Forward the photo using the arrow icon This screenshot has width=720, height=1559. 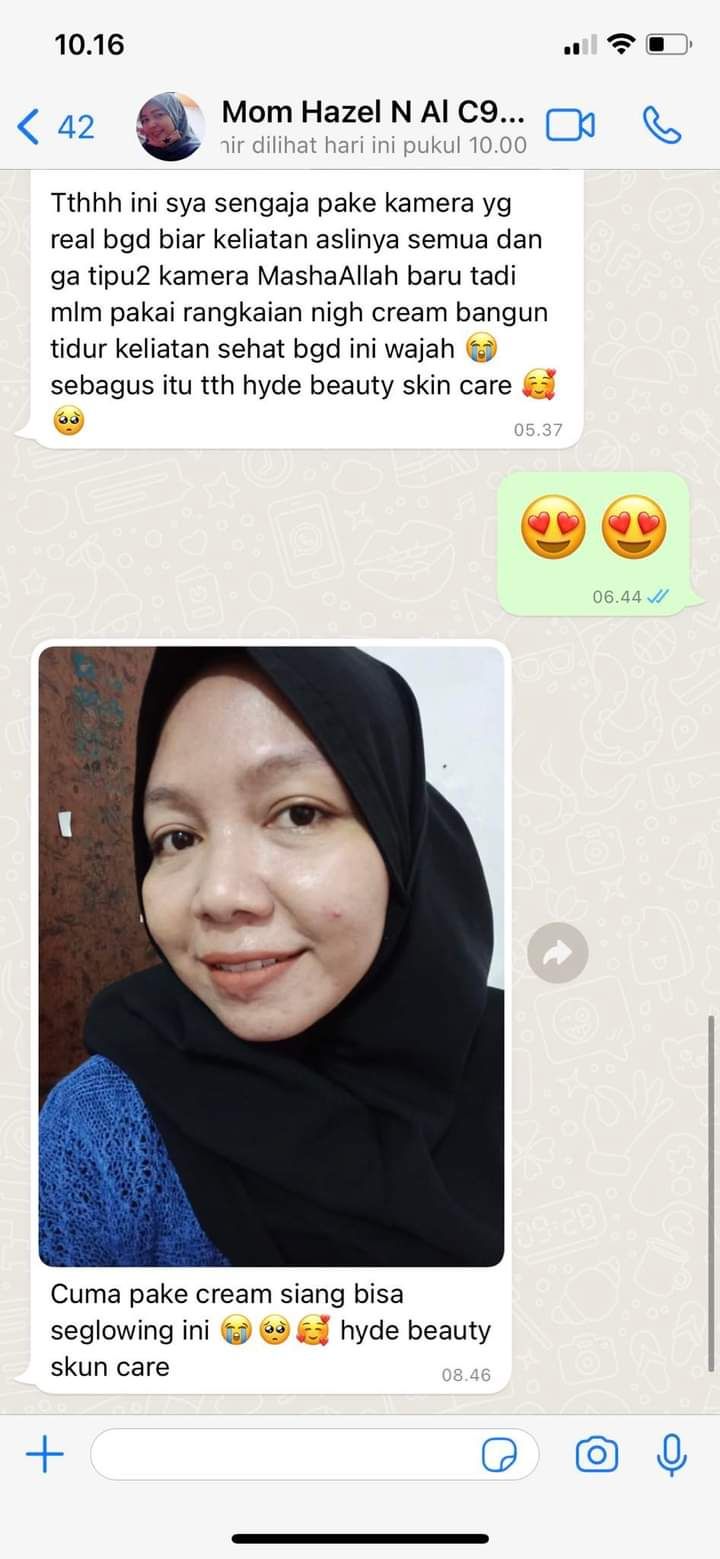(x=557, y=953)
